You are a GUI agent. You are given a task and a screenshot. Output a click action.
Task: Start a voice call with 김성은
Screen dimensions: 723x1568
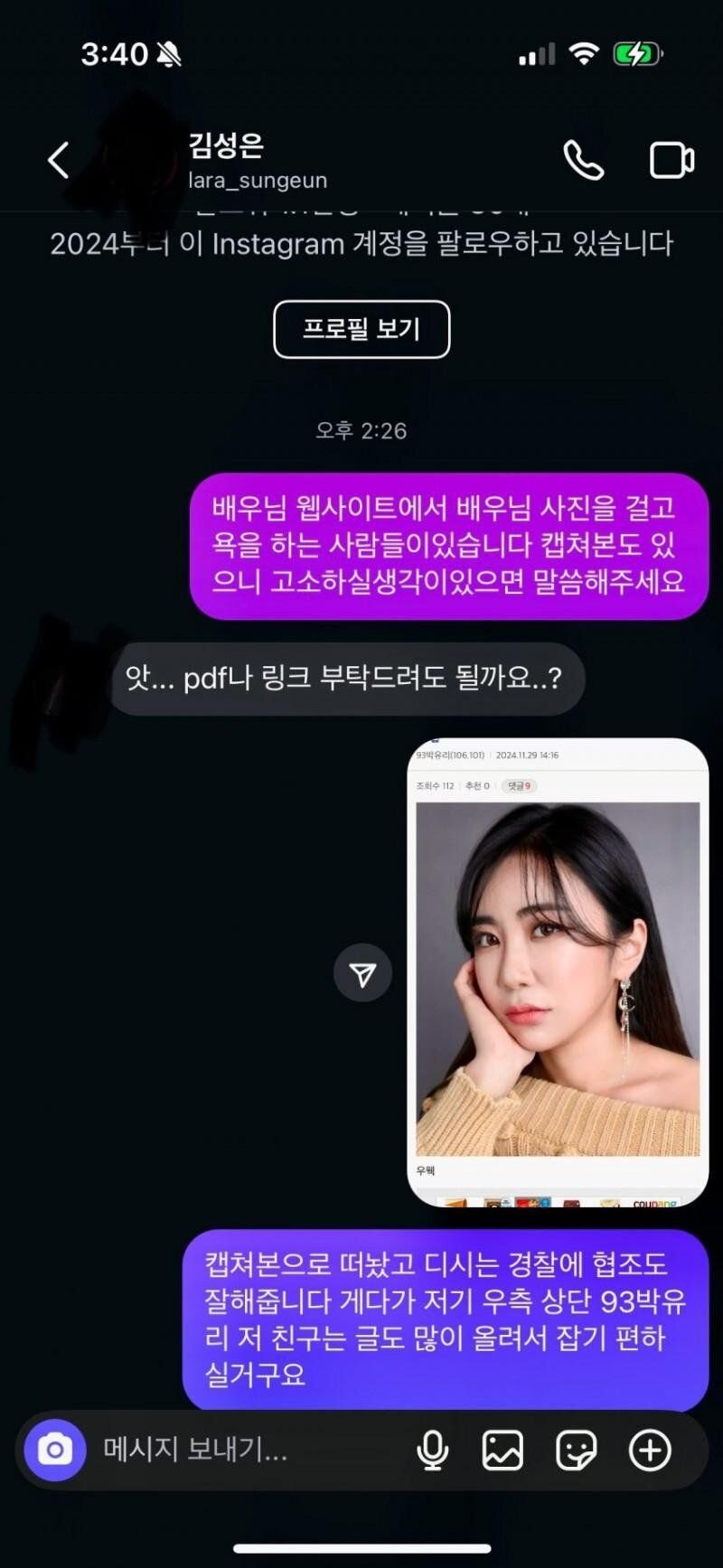point(583,161)
